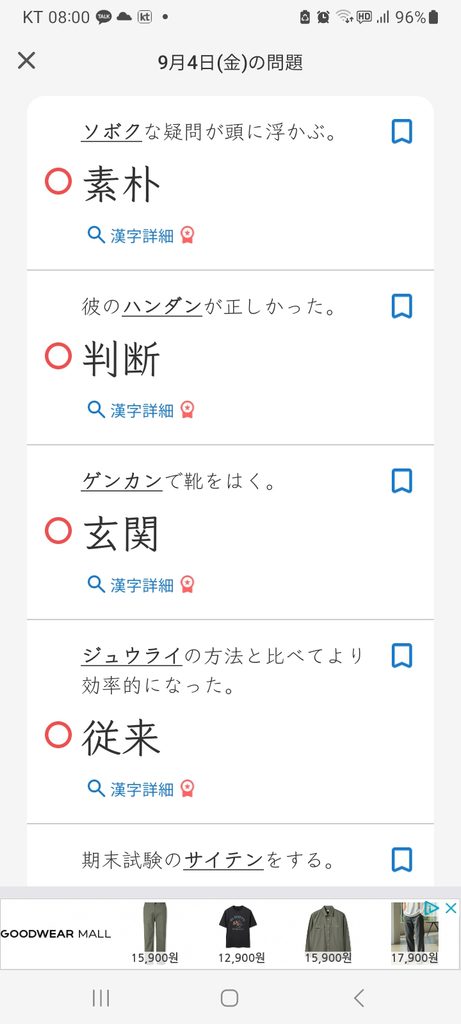Open 漢字詳細 for 素朴
The width and height of the screenshot is (461, 1024).
[x=141, y=235]
